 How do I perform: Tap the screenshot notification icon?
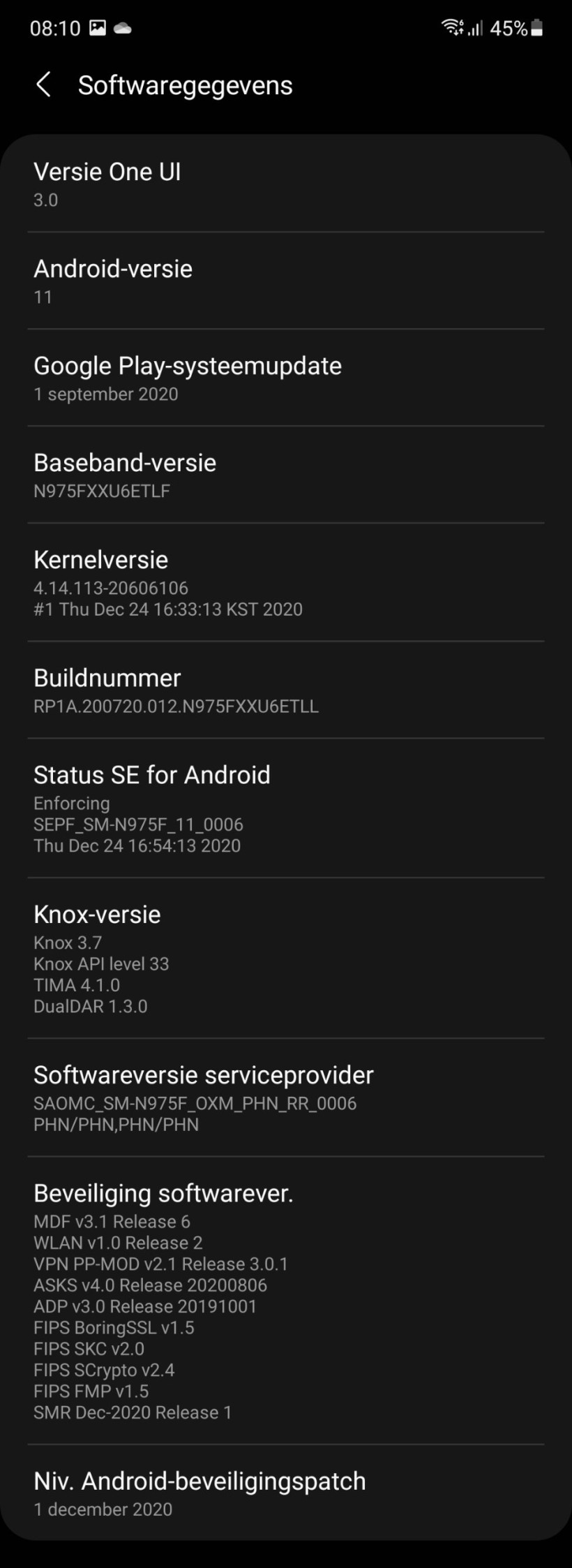click(98, 28)
